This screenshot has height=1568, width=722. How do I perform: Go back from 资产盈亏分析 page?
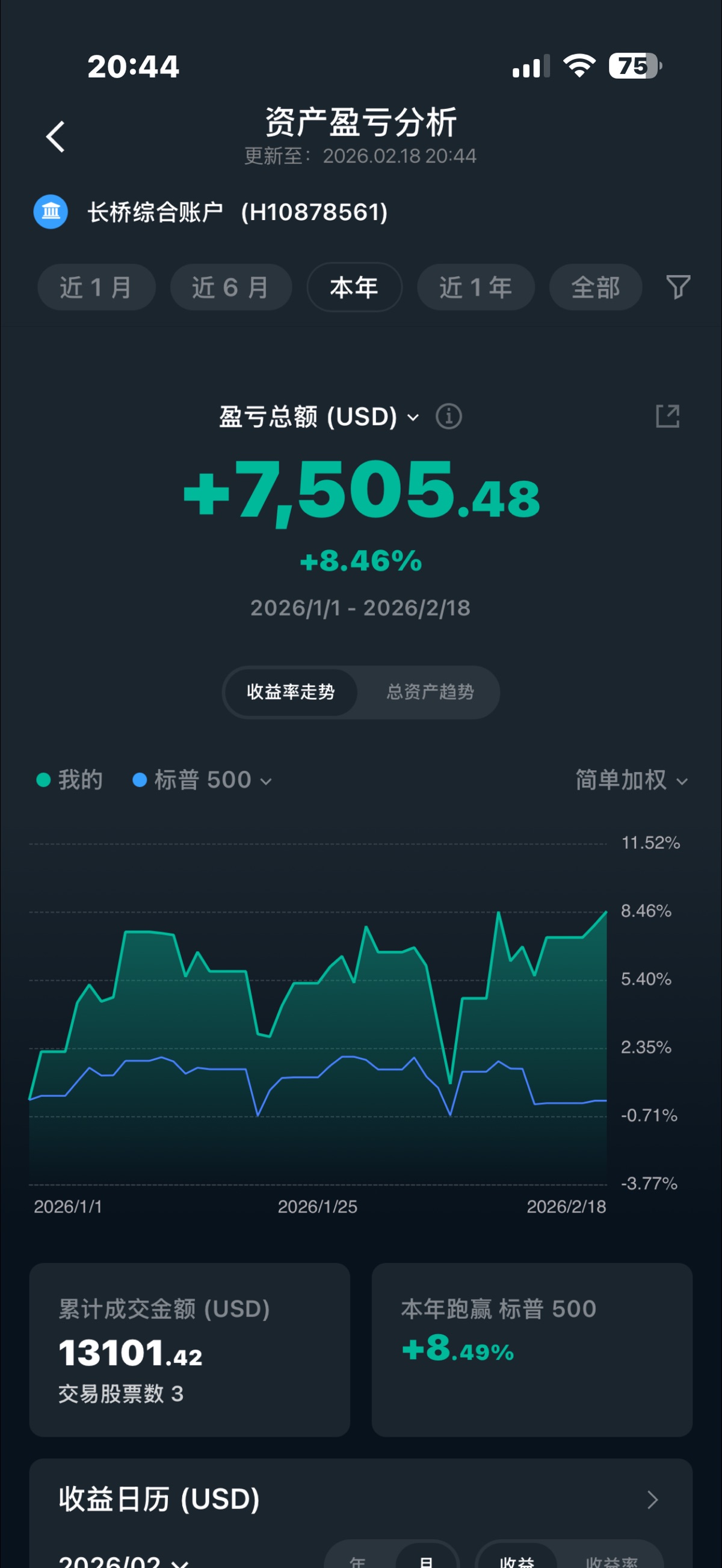click(55, 137)
